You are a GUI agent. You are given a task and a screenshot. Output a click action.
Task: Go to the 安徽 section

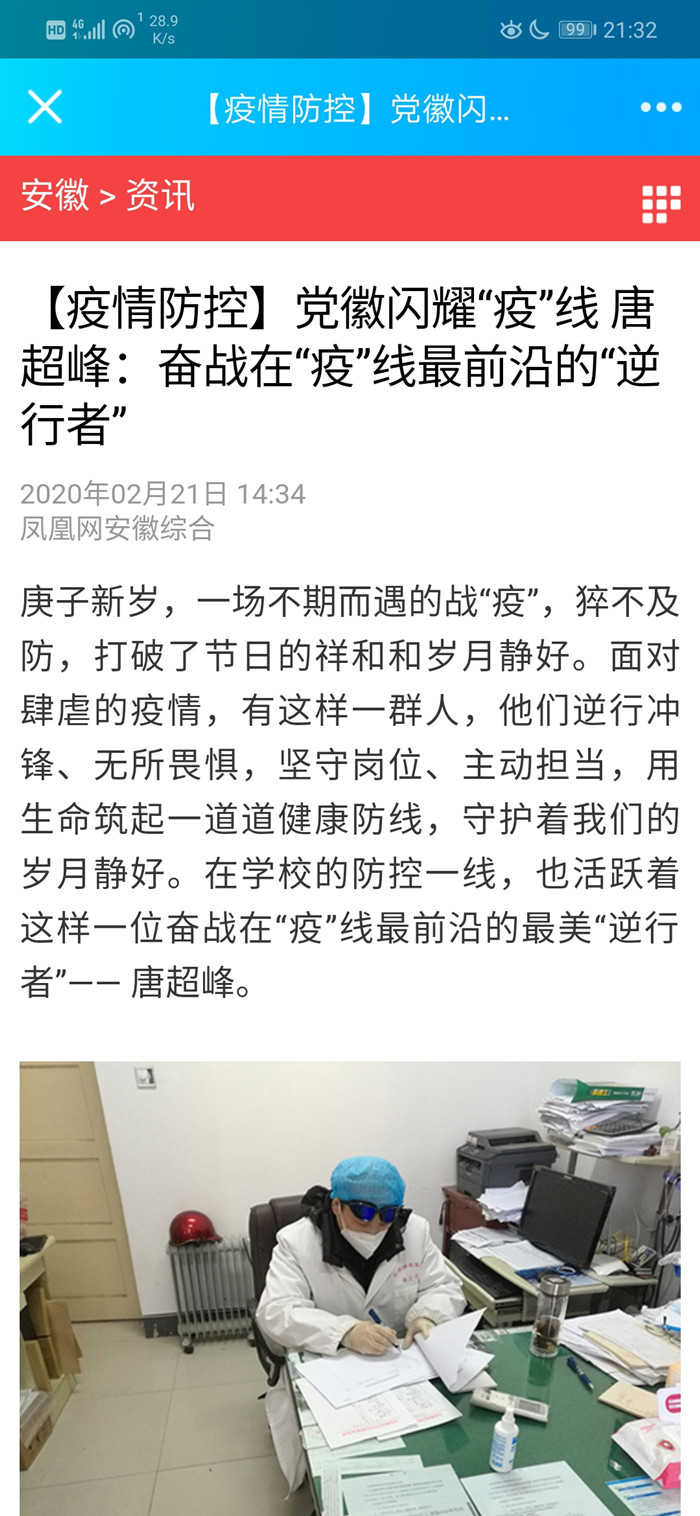[x=55, y=196]
